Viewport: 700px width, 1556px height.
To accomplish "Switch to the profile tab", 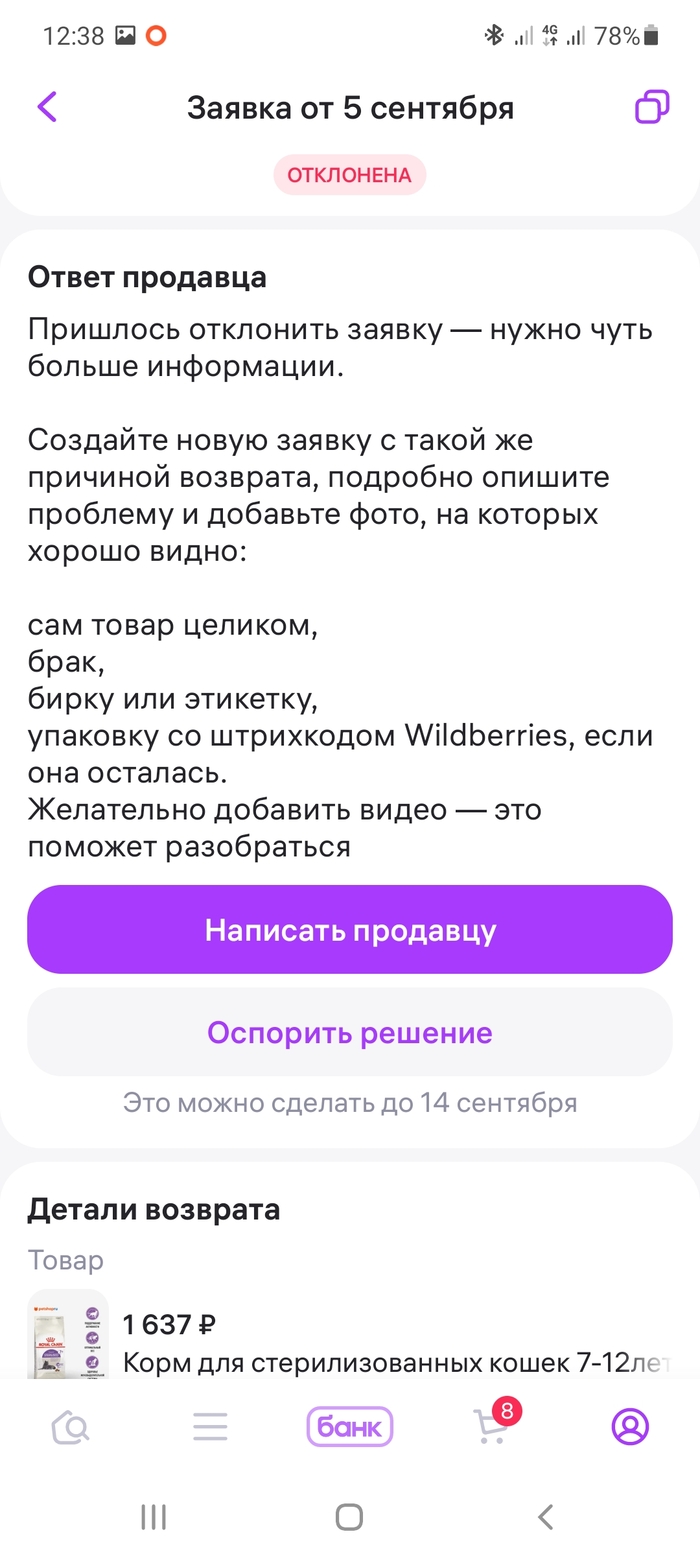I will 630,1427.
